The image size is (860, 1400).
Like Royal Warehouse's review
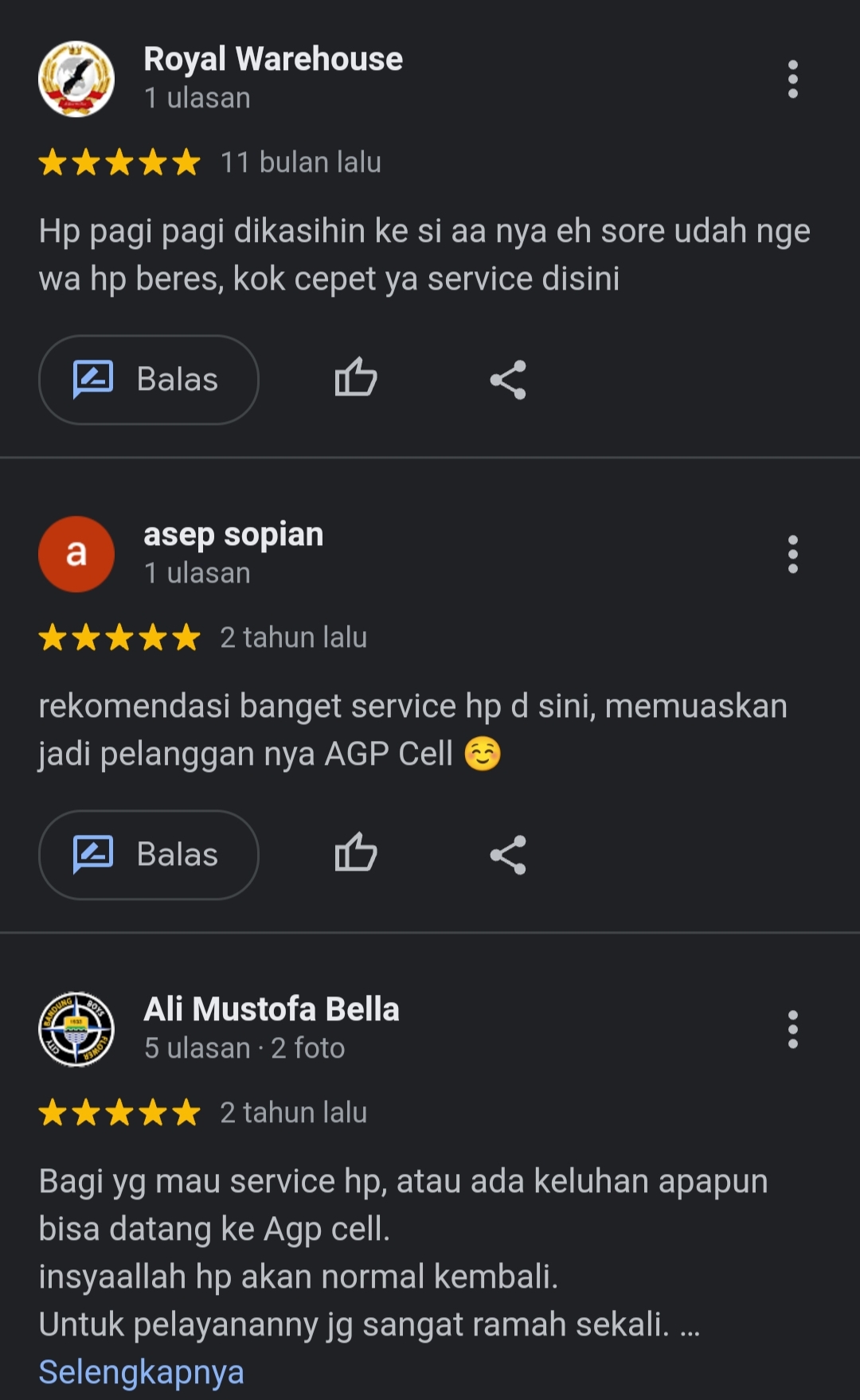tap(355, 378)
